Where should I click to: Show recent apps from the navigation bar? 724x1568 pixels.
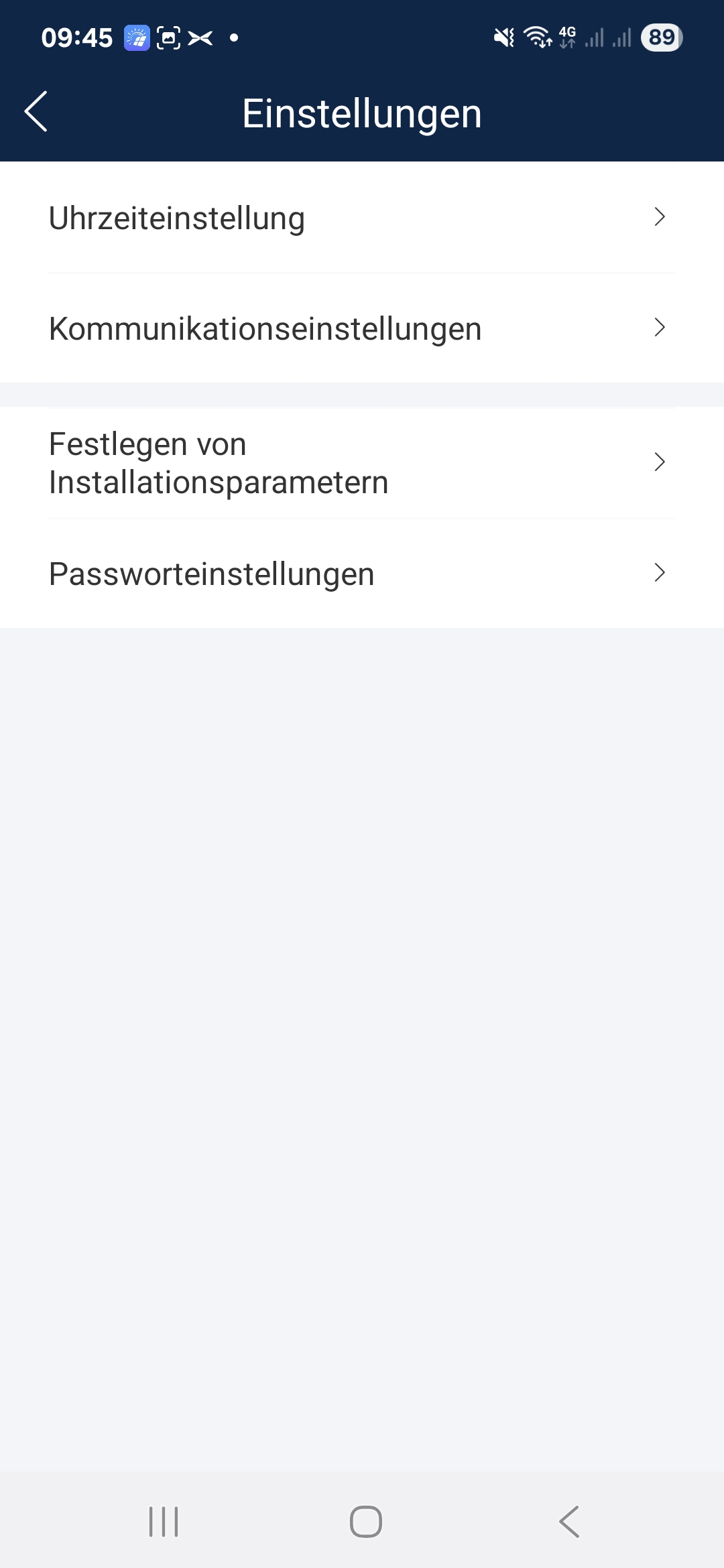click(x=164, y=1521)
